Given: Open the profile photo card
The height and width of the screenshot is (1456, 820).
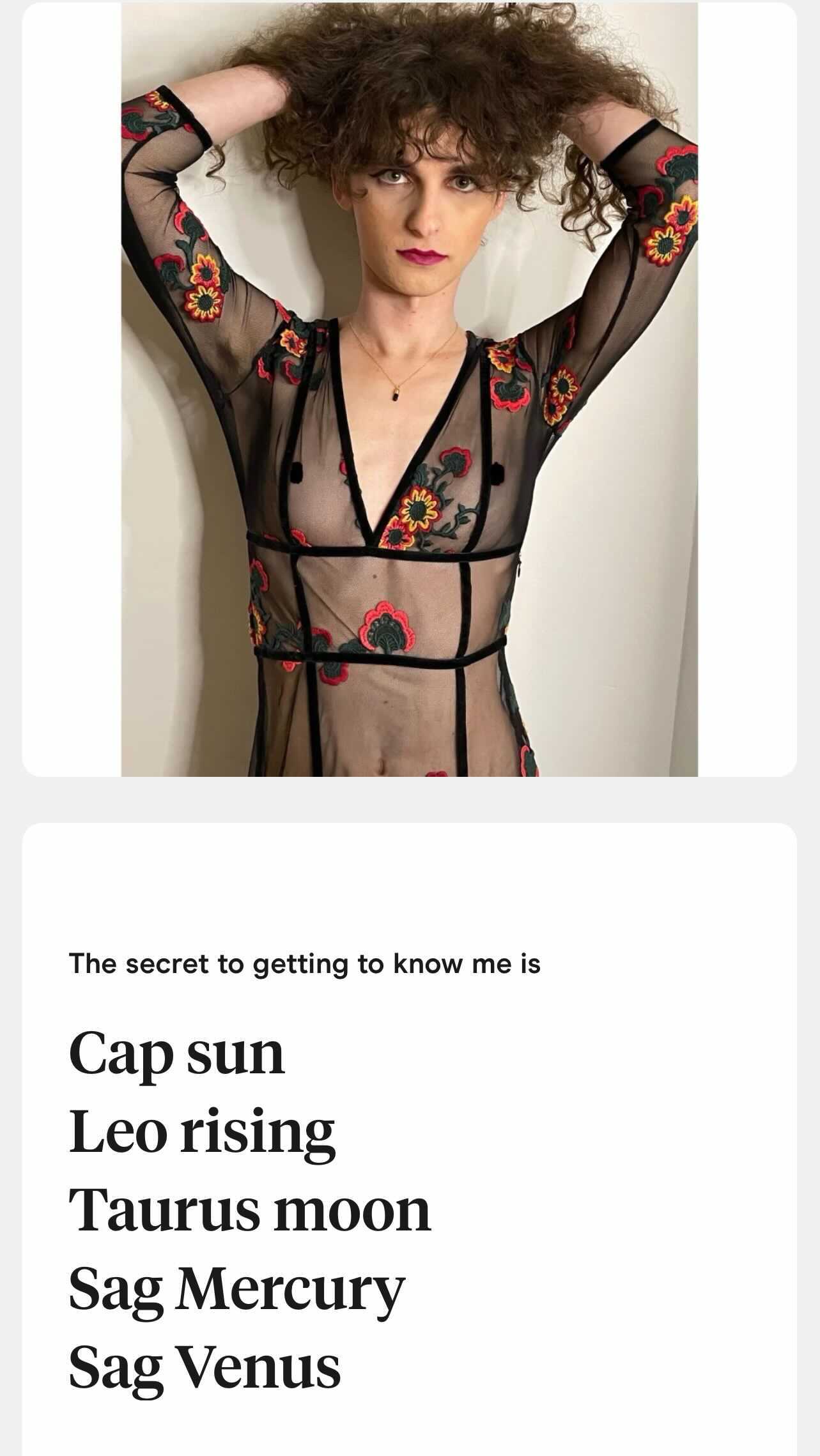Looking at the screenshot, I should coord(410,389).
